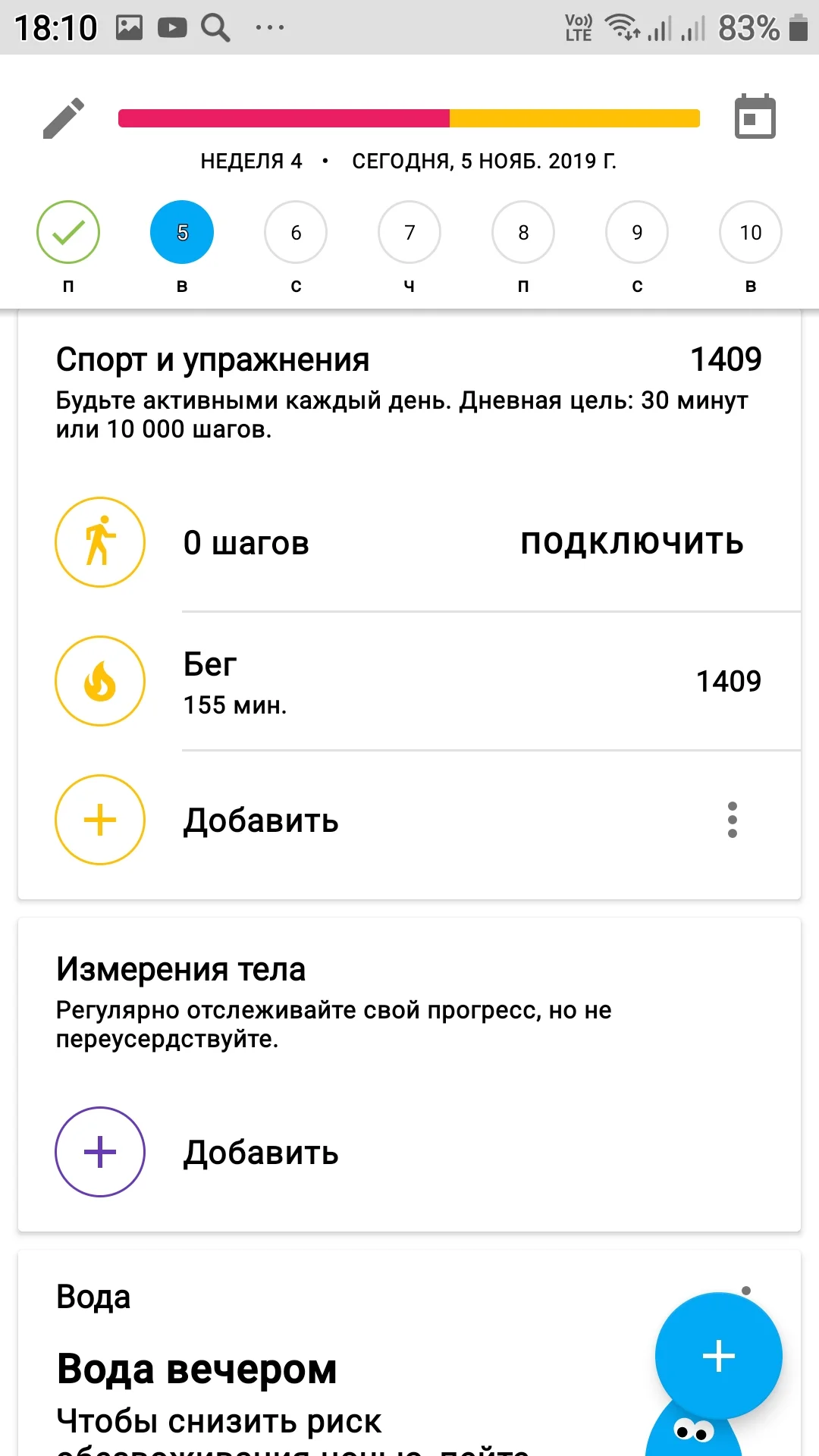Screen dimensions: 819x1456
Task: Go to day 10 in the week strip
Action: click(x=750, y=232)
